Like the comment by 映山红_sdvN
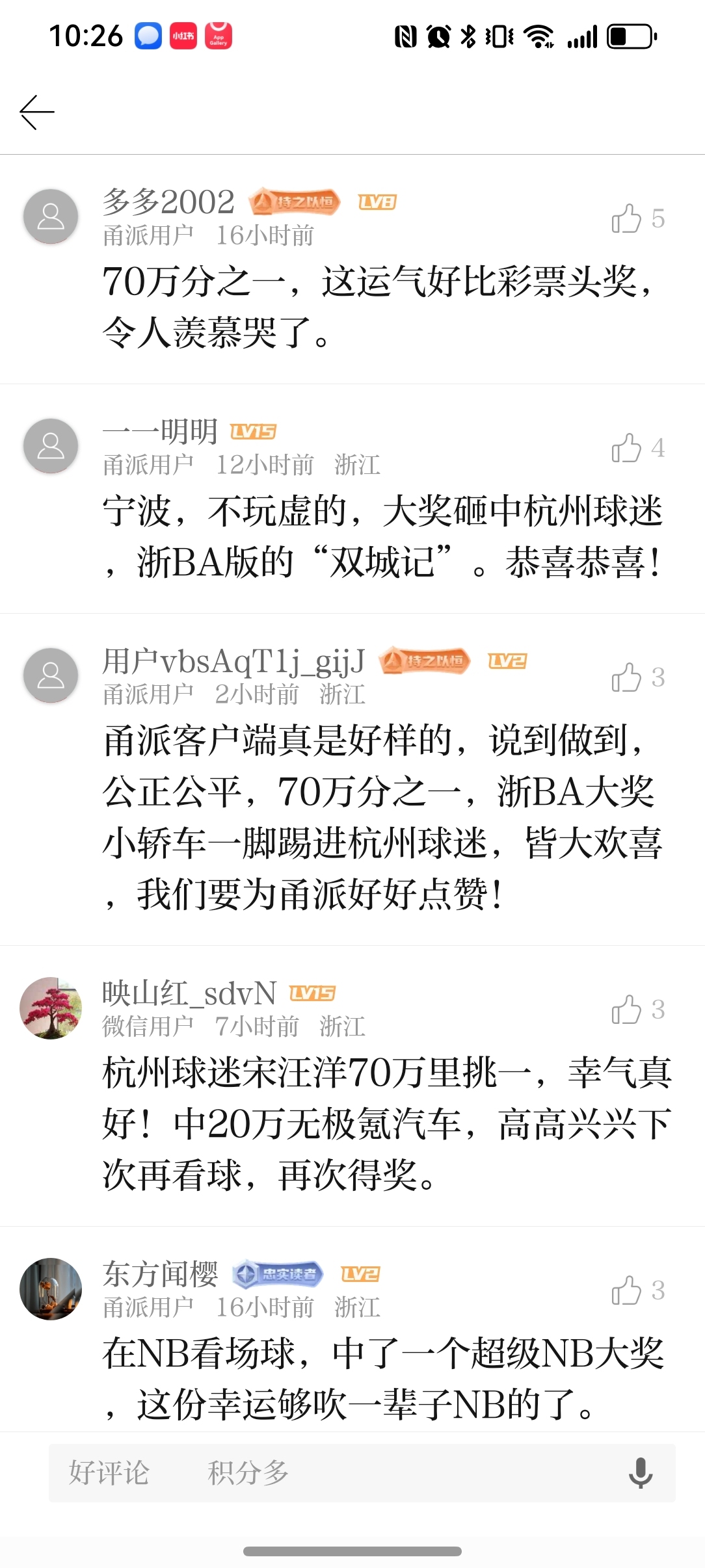Viewport: 705px width, 1568px height. (626, 1010)
